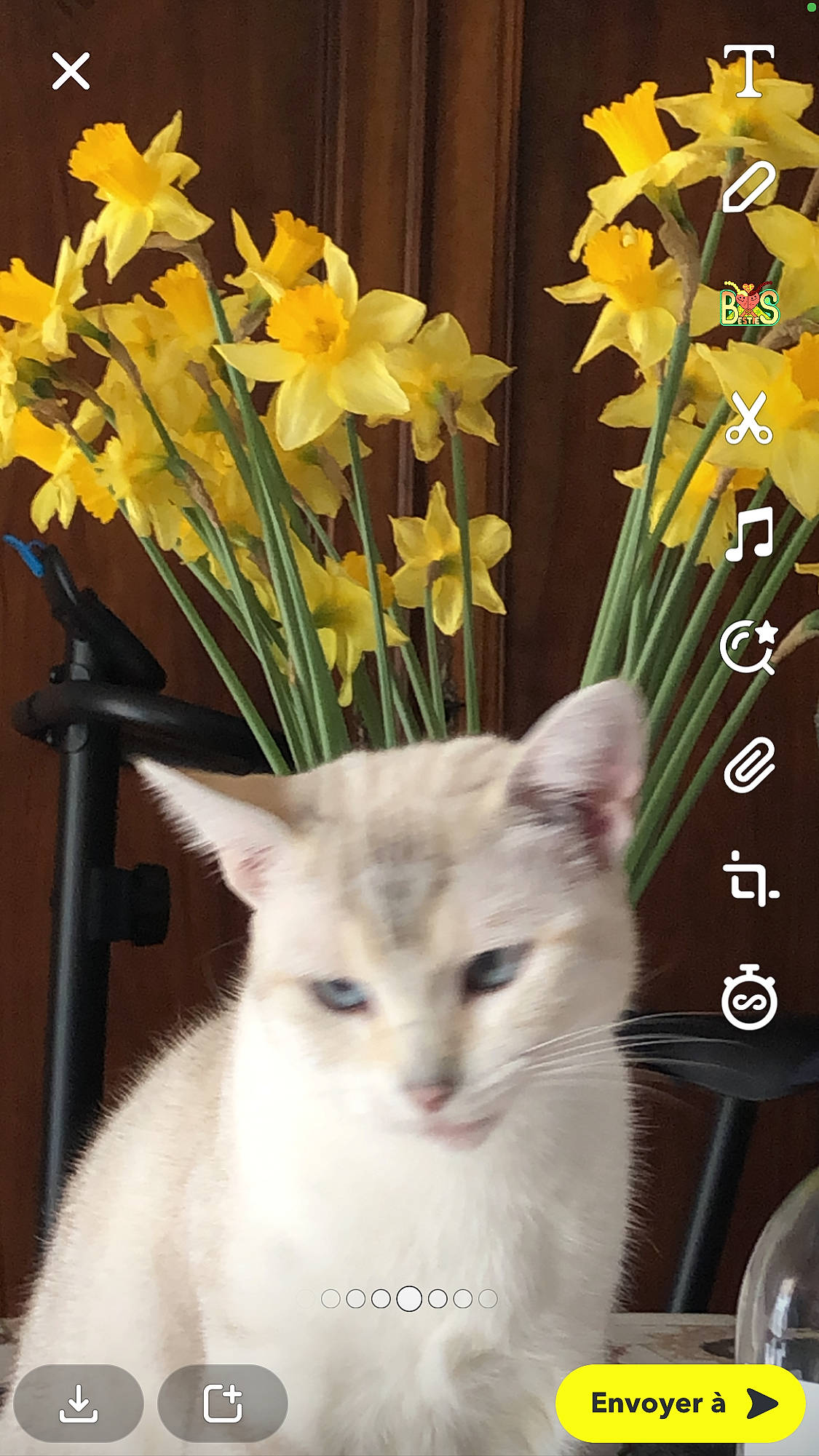Open the pencil drawing tool
Image resolution: width=819 pixels, height=1456 pixels.
[748, 187]
